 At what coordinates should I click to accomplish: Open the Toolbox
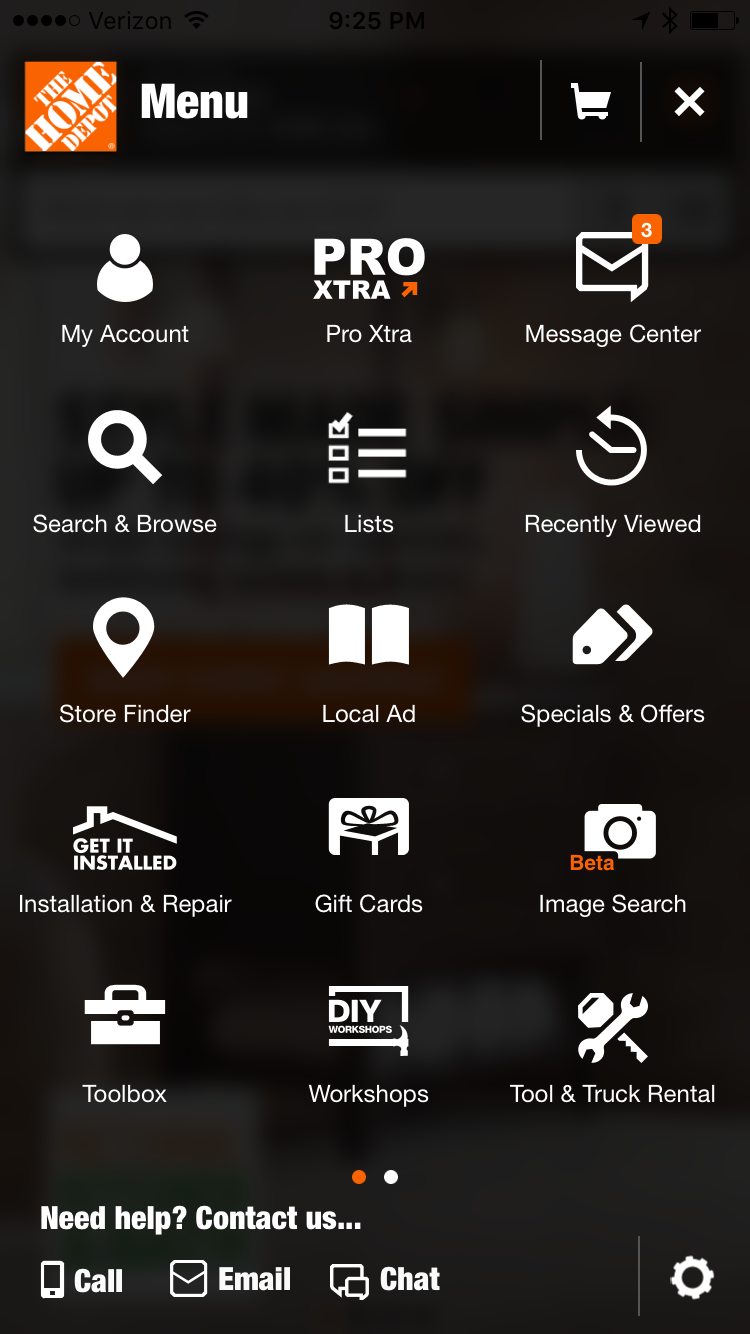(124, 1045)
